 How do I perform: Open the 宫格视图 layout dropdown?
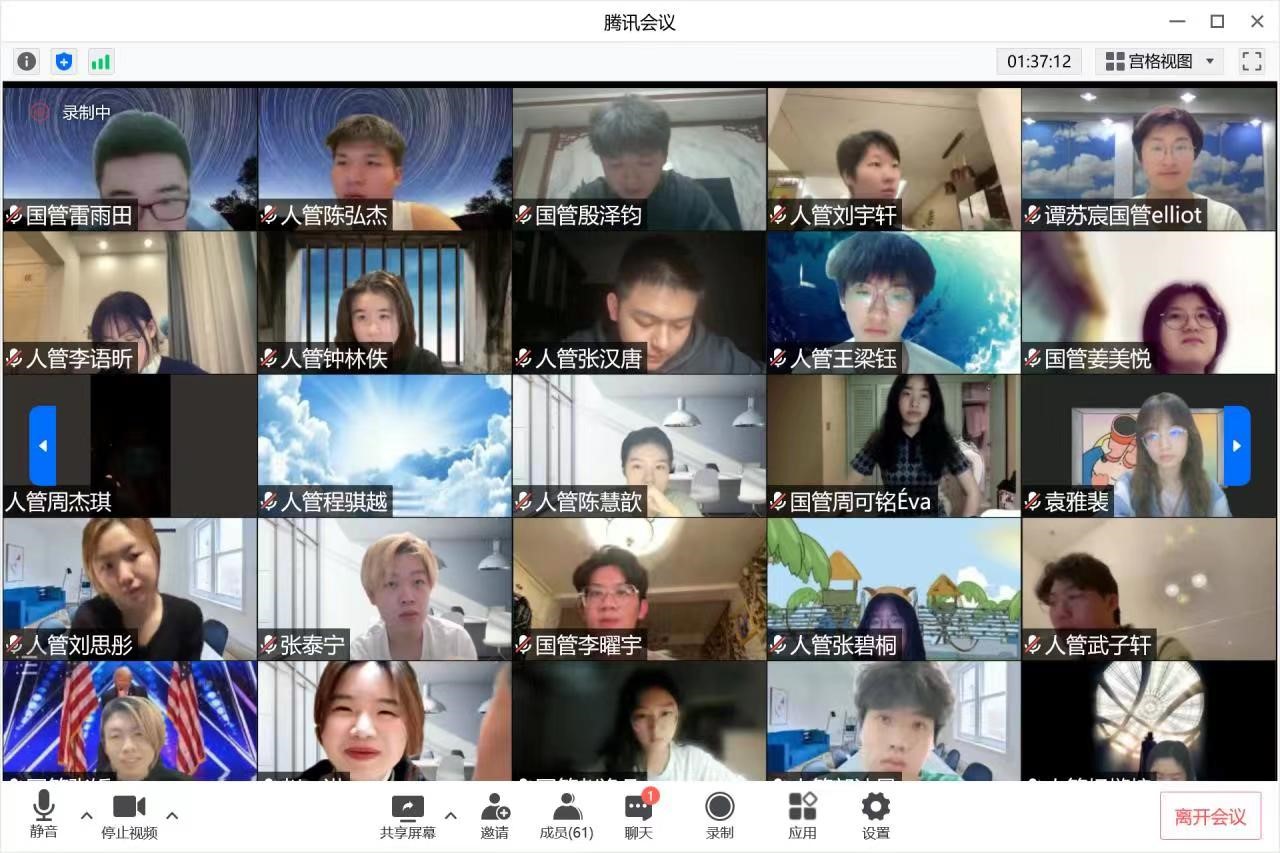tap(1160, 61)
